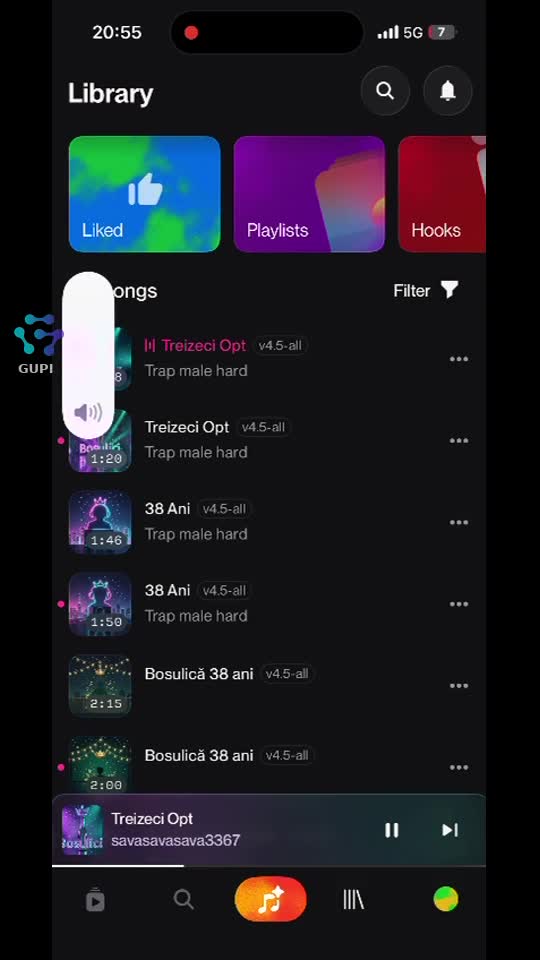Switch to the search tab in bottom bar
The width and height of the screenshot is (540, 960).
[183, 899]
